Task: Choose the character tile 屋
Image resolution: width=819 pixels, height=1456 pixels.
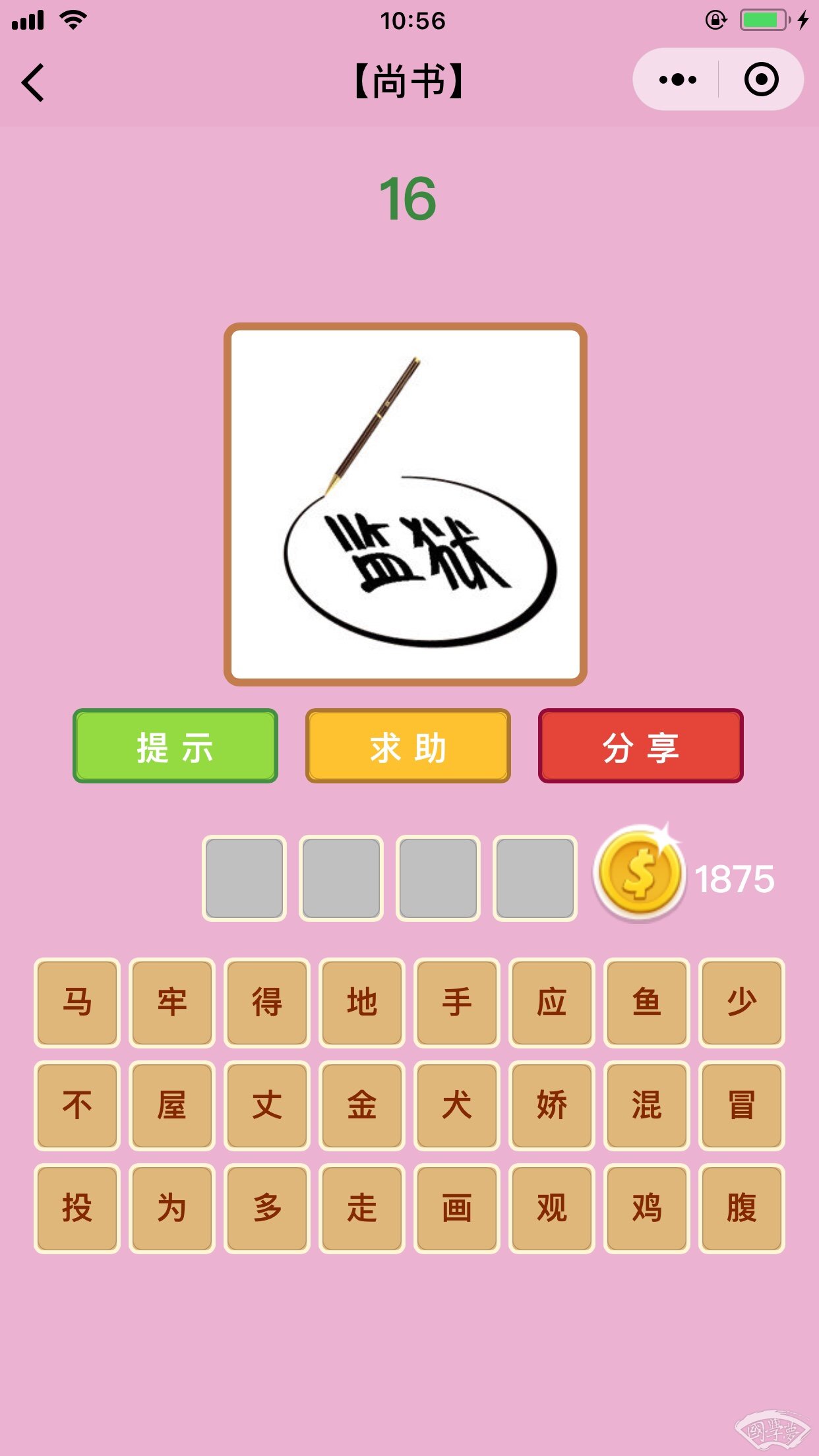Action: (x=171, y=1105)
